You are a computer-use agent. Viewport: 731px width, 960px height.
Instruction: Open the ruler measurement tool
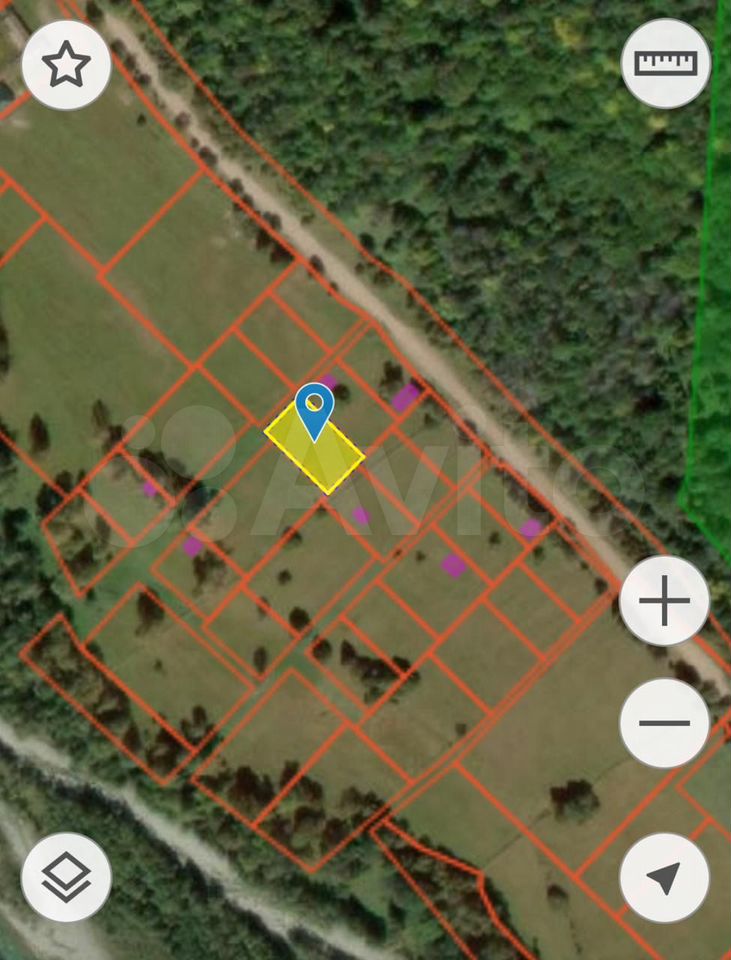[665, 64]
